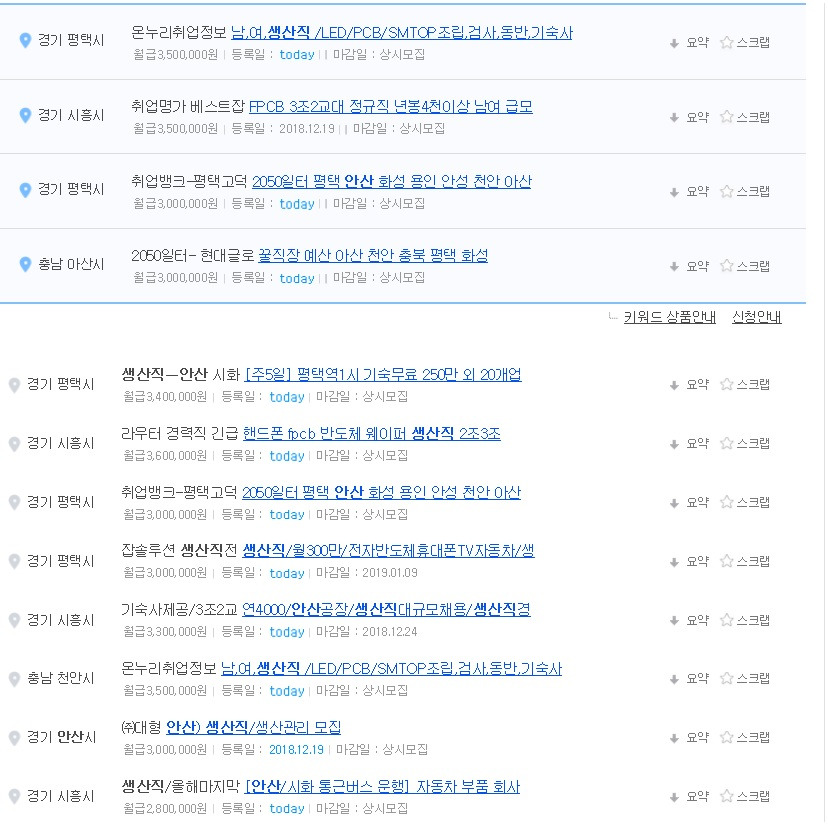Open 꿀직장 예산 아산 천안 job posting
The width and height of the screenshot is (828, 832).
coord(373,256)
